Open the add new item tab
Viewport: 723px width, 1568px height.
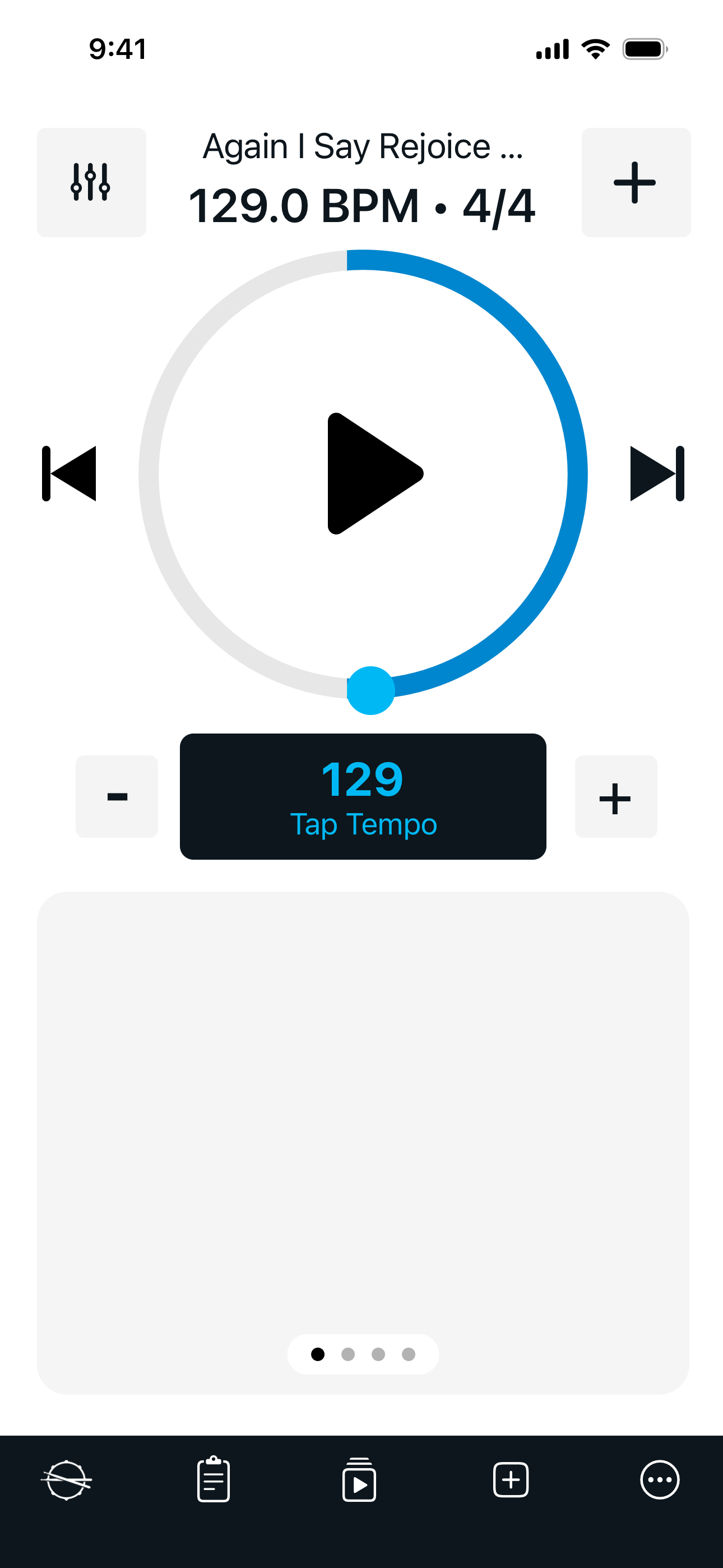(x=511, y=1480)
